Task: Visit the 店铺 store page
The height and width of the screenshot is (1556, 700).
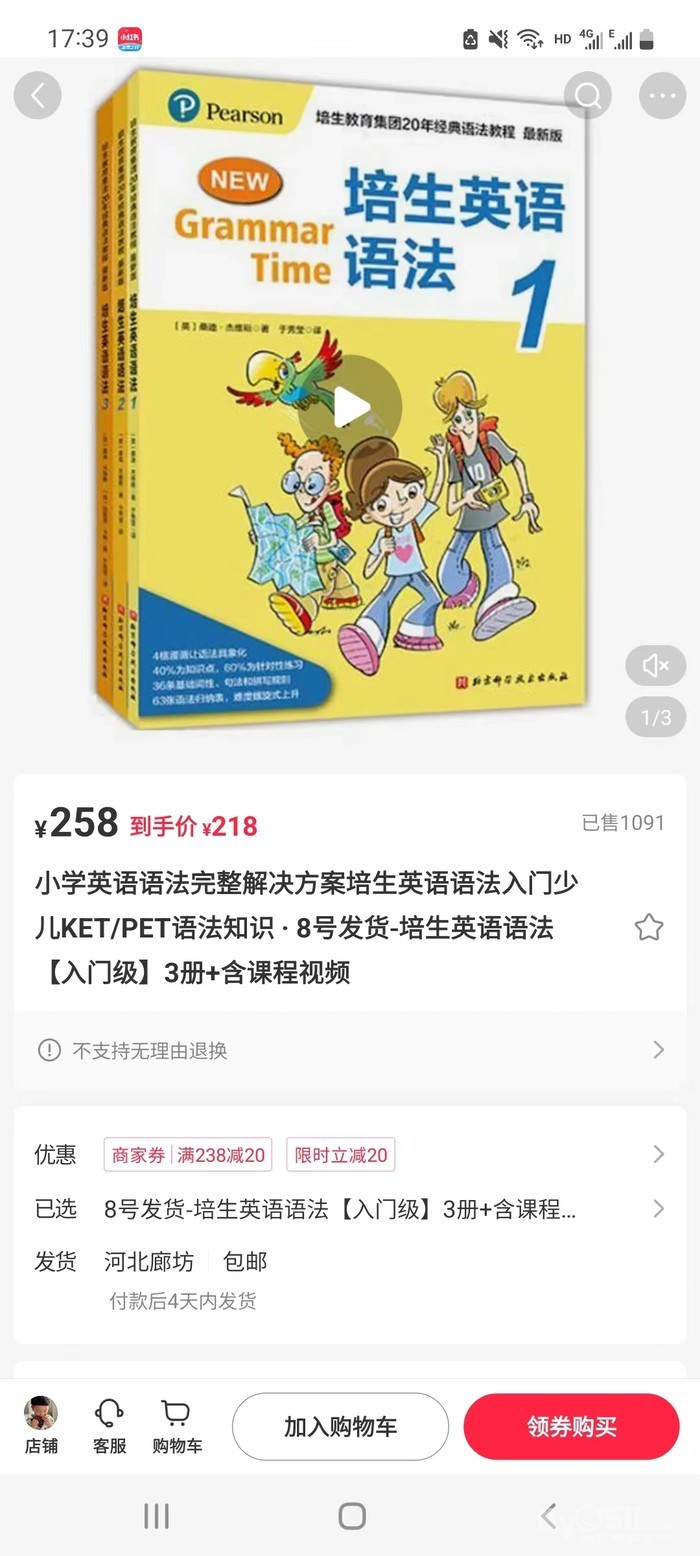Action: click(x=41, y=1425)
